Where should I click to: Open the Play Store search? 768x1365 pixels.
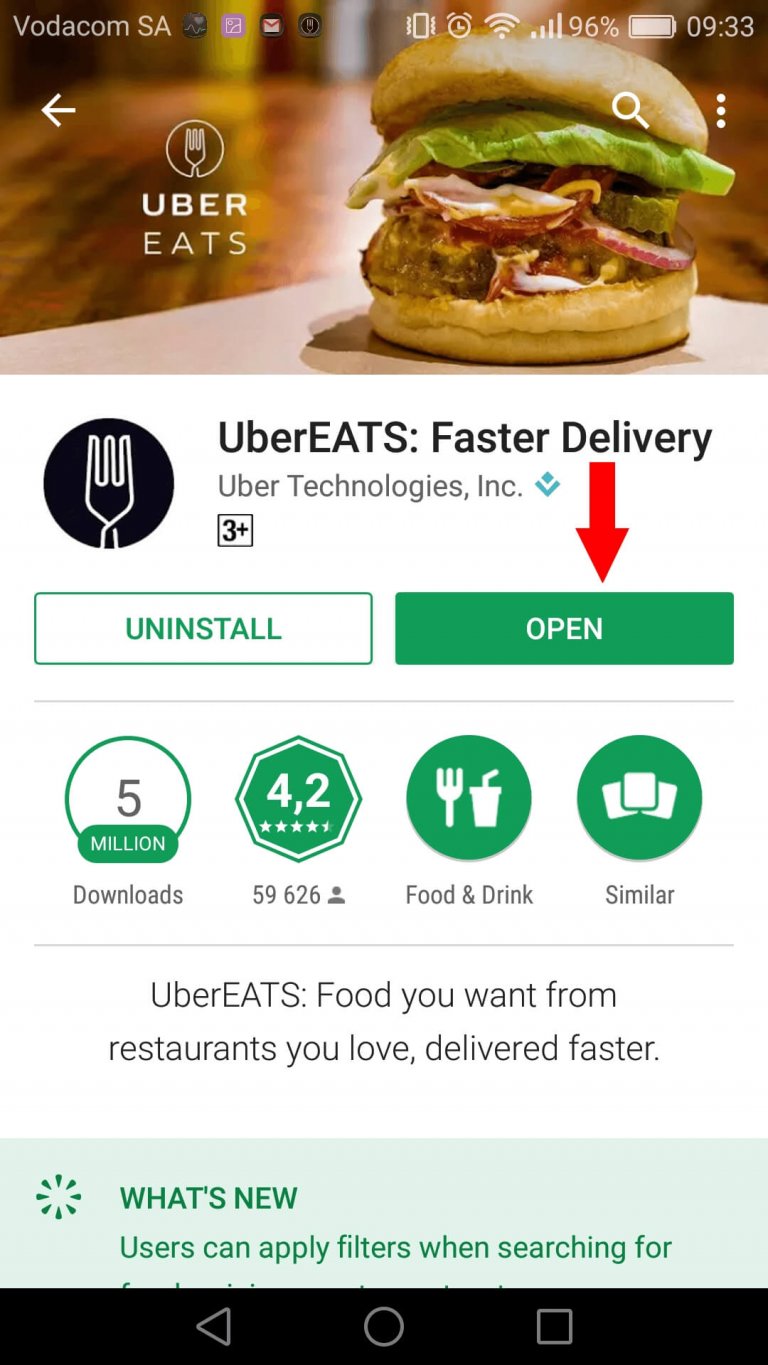point(631,111)
